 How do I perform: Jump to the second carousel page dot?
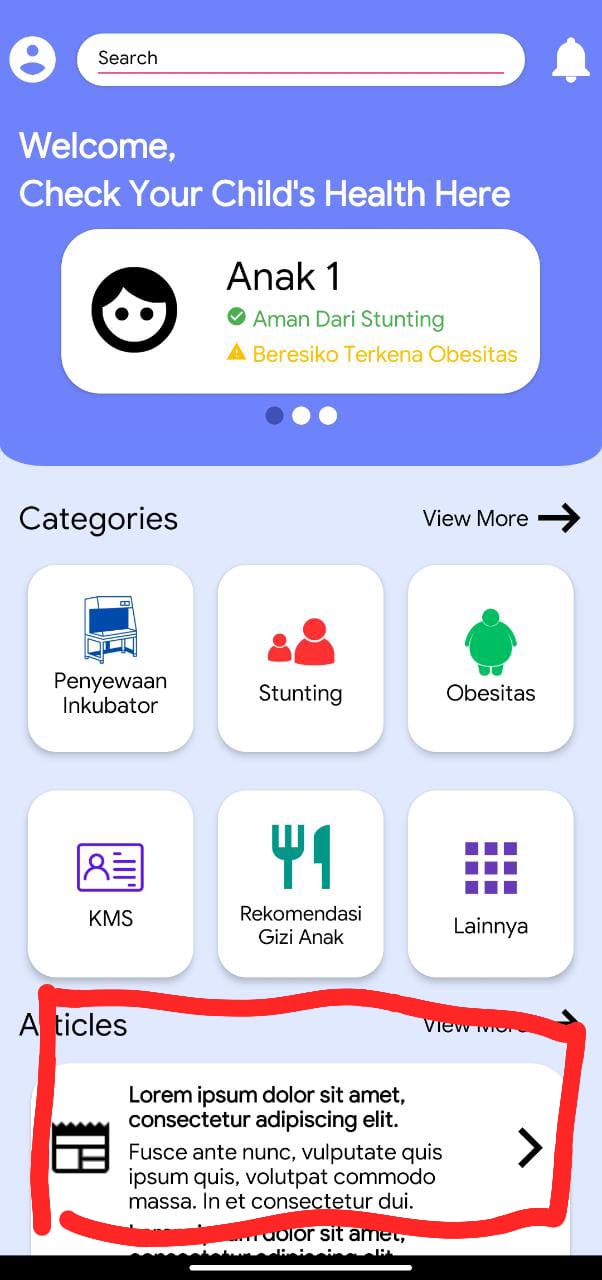tap(301, 416)
